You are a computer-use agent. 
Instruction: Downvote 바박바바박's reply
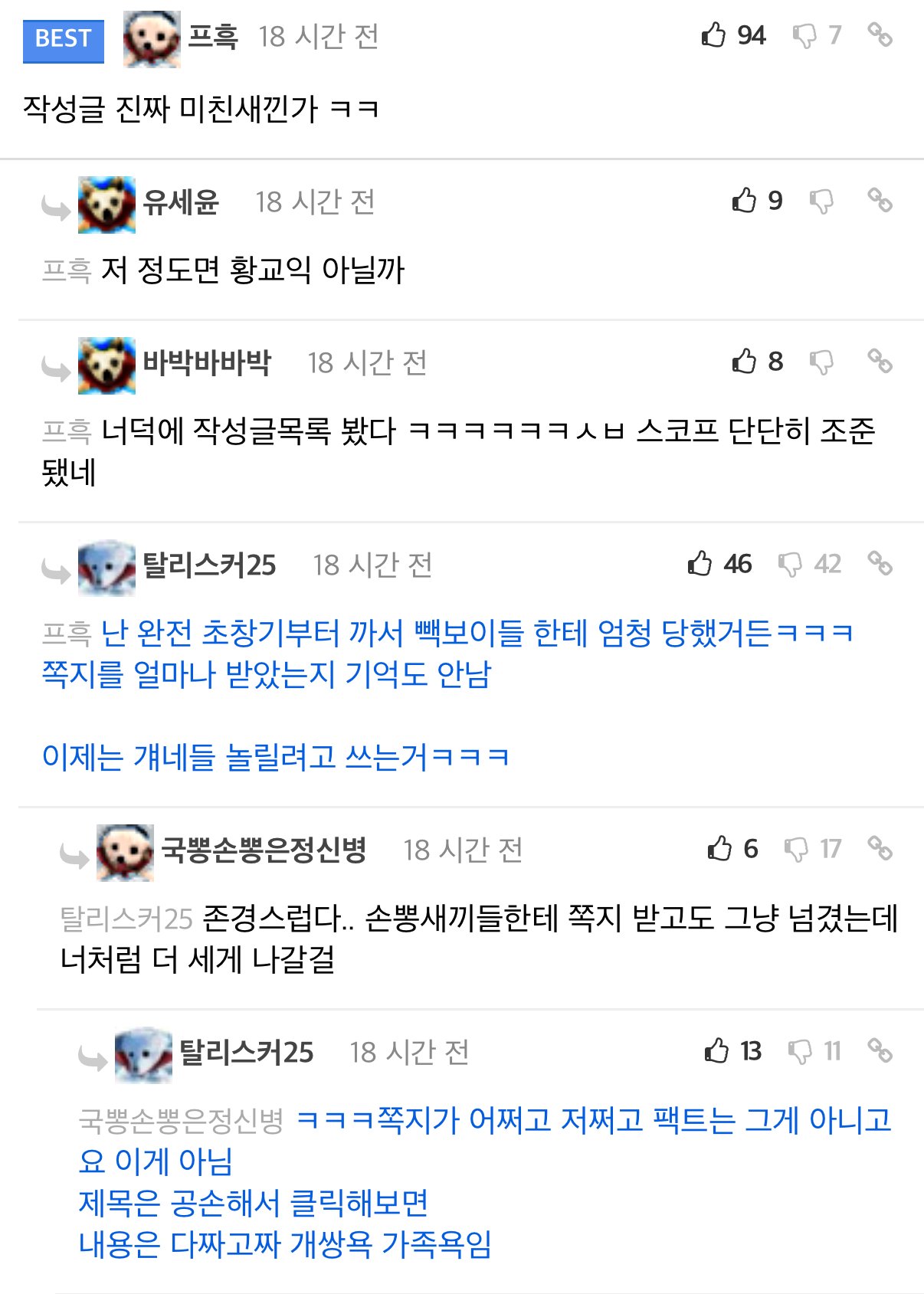(821, 362)
